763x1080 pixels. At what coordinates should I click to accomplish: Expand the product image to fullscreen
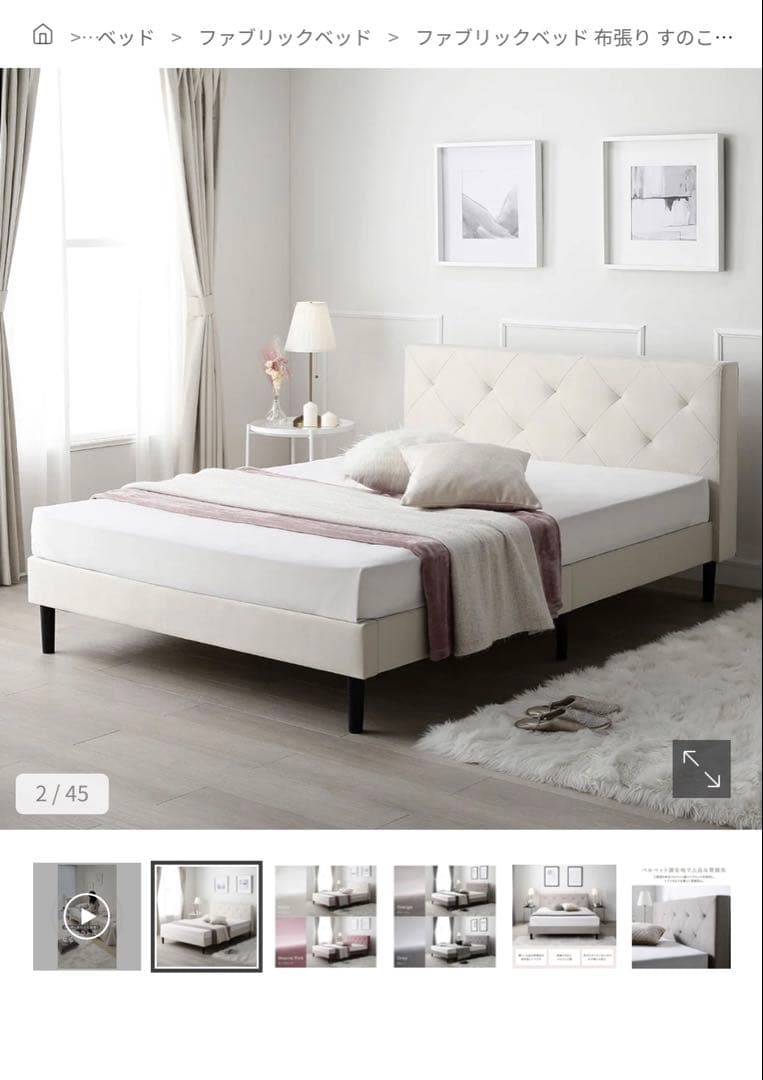click(700, 768)
